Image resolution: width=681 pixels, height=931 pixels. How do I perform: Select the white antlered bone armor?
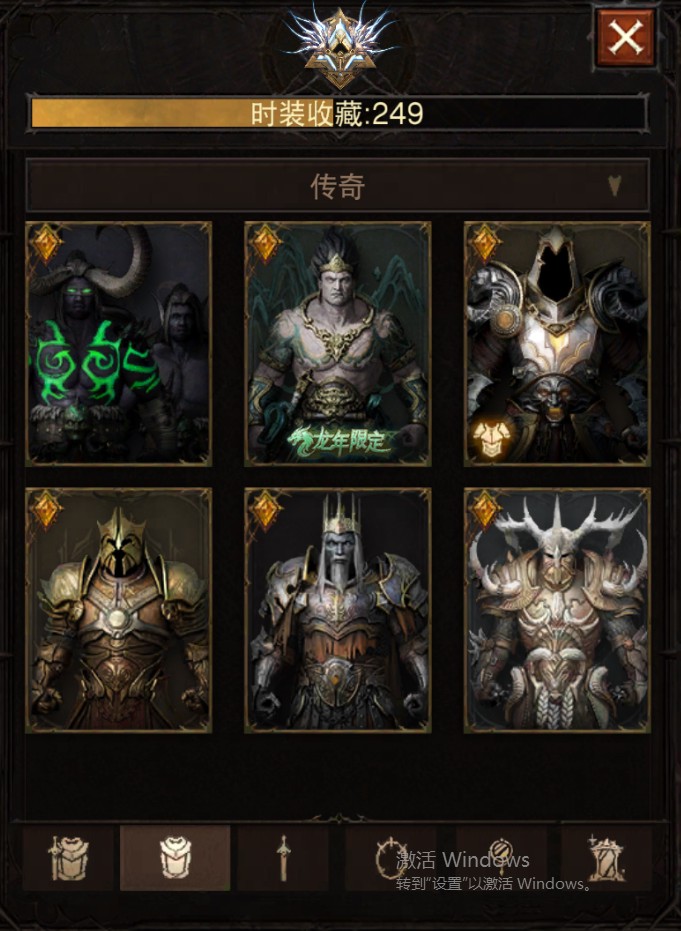tap(557, 610)
